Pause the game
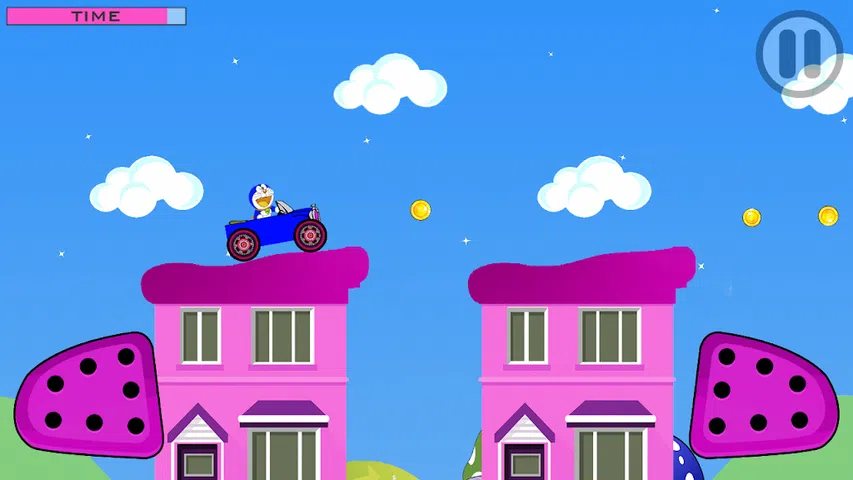The height and width of the screenshot is (480, 853). [799, 53]
